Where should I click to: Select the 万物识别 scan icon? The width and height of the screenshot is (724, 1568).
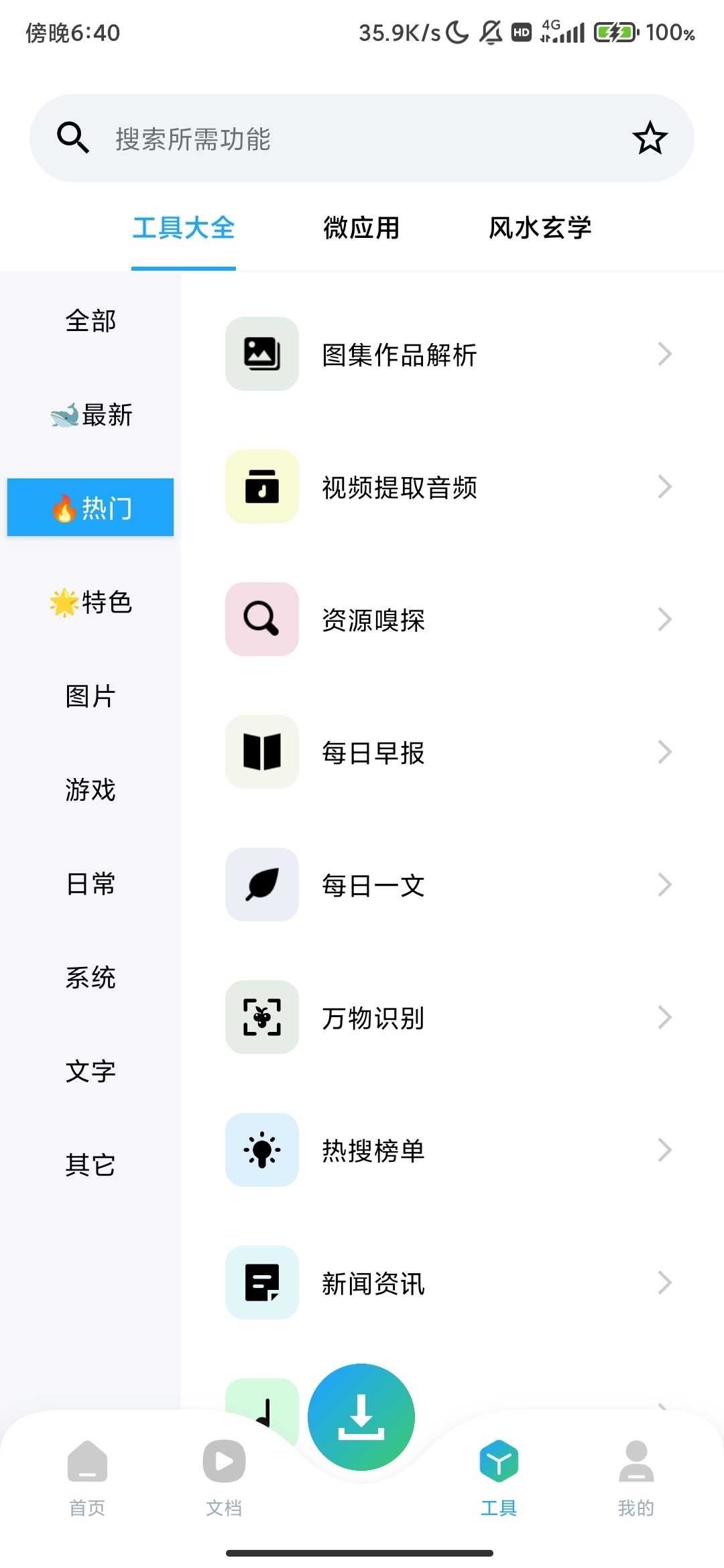pos(261,1017)
